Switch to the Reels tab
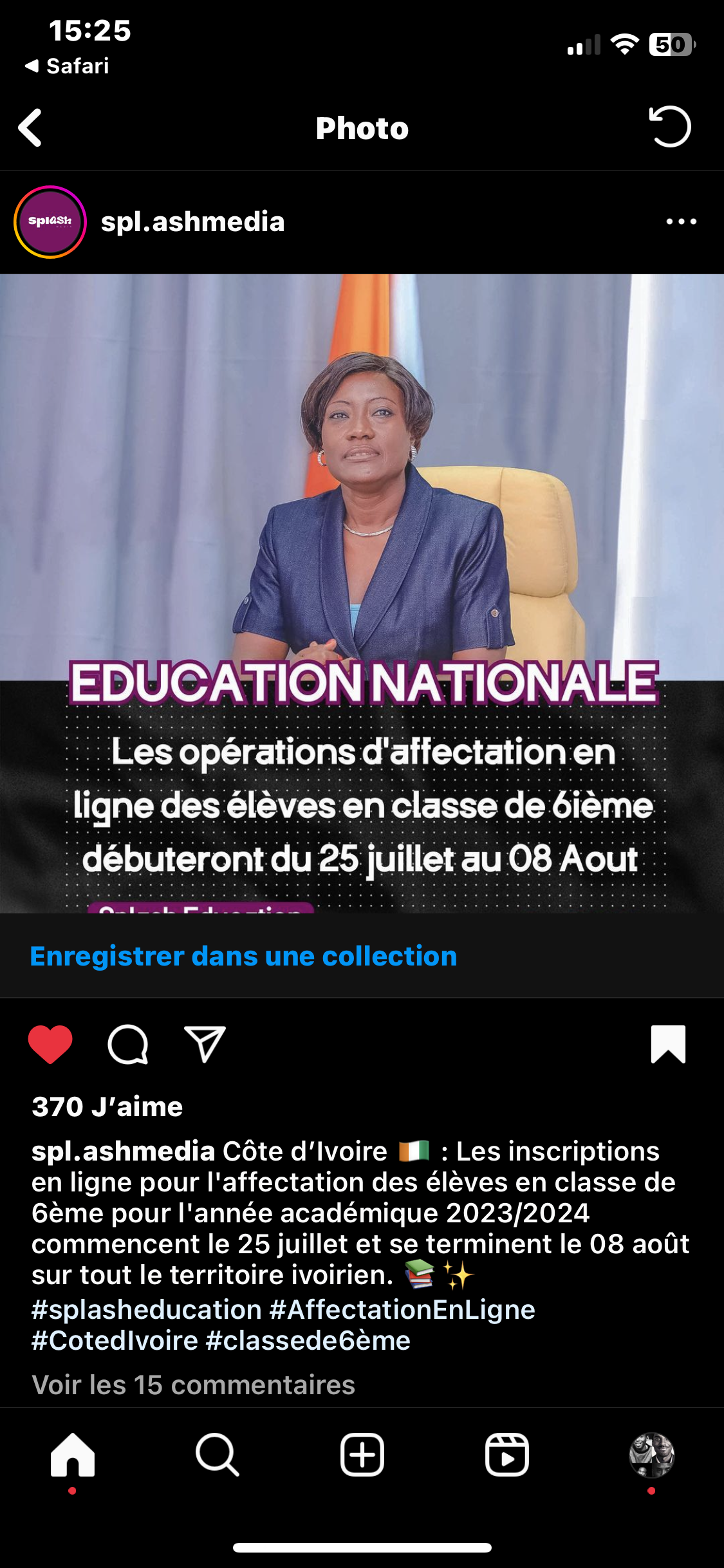Viewport: 724px width, 1568px height. pyautogui.click(x=506, y=1455)
